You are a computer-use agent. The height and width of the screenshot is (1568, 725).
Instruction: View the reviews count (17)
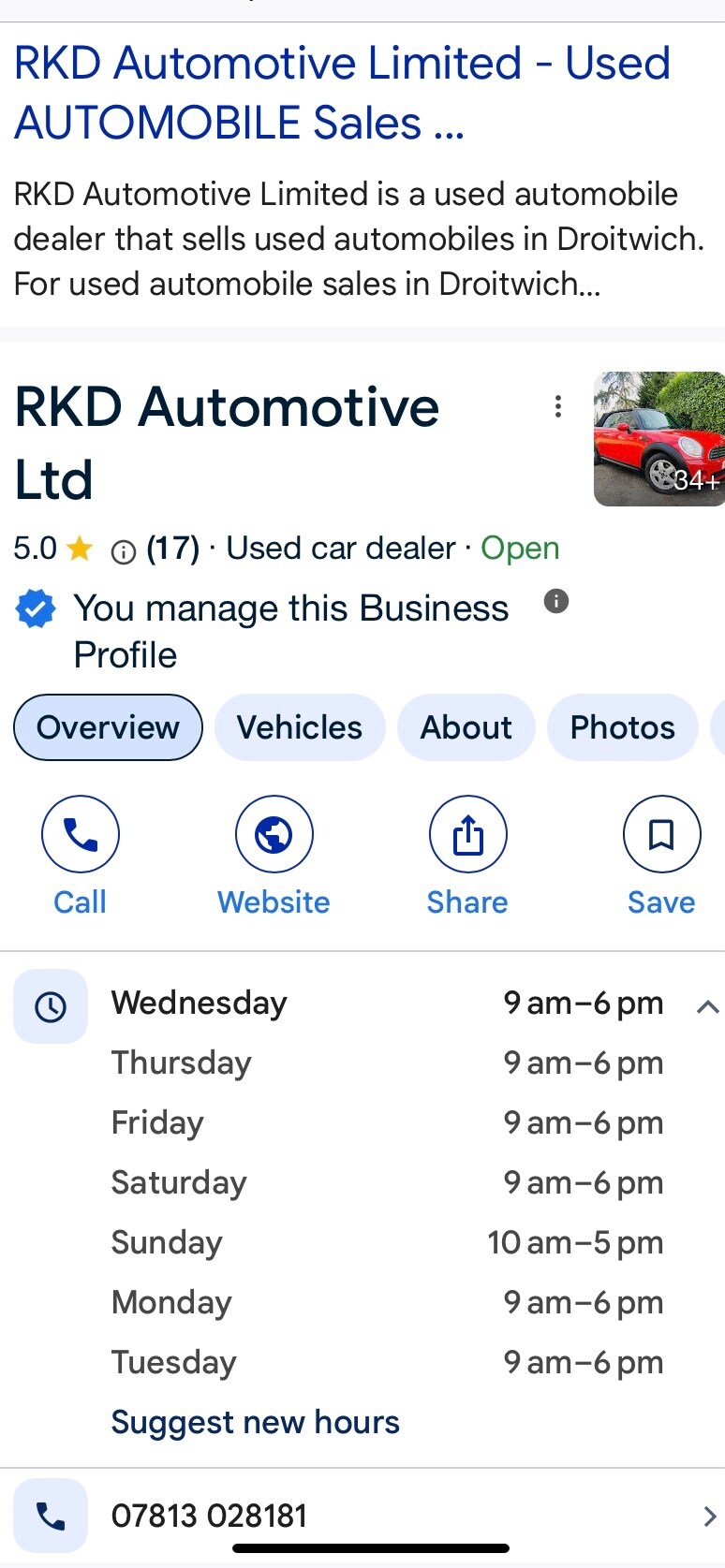tap(173, 550)
